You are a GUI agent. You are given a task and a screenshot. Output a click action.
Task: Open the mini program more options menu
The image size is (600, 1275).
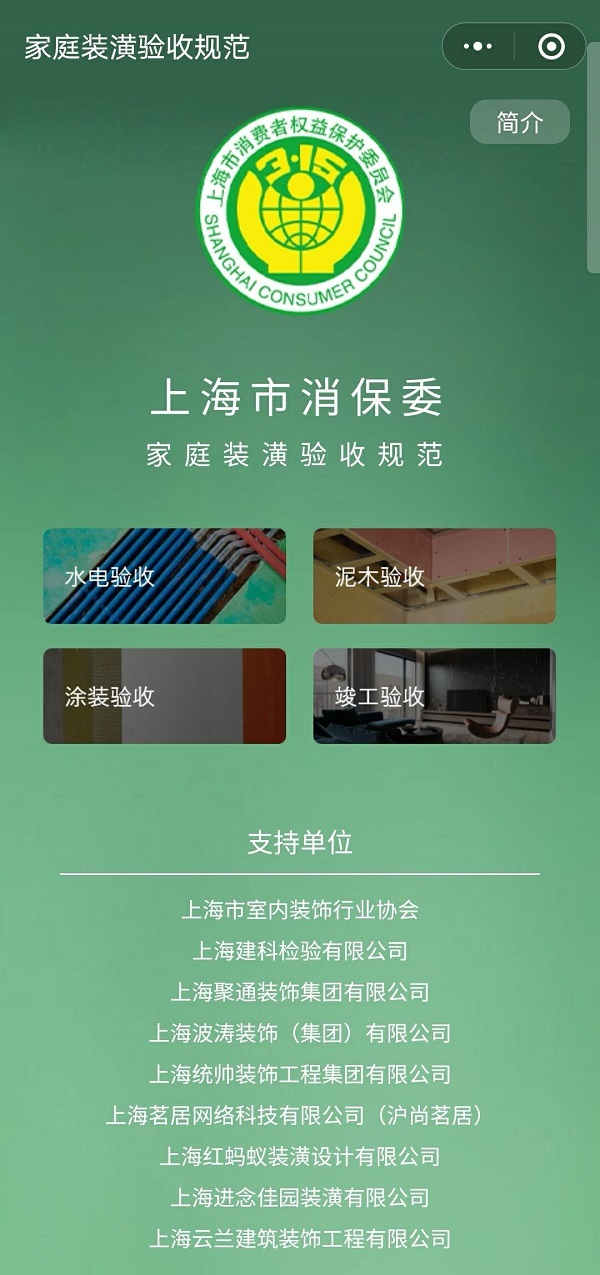tap(479, 47)
